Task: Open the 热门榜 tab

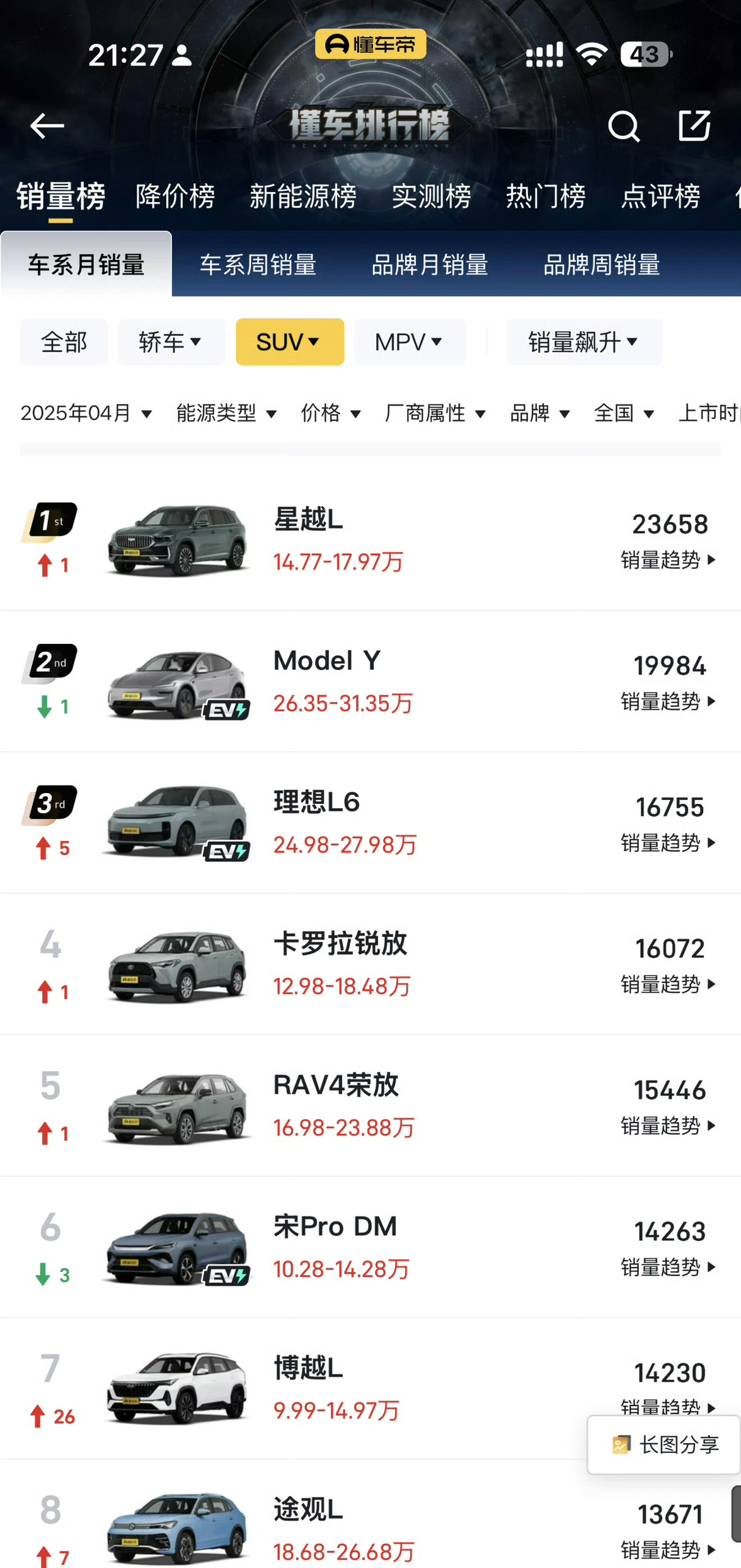Action: [x=546, y=196]
